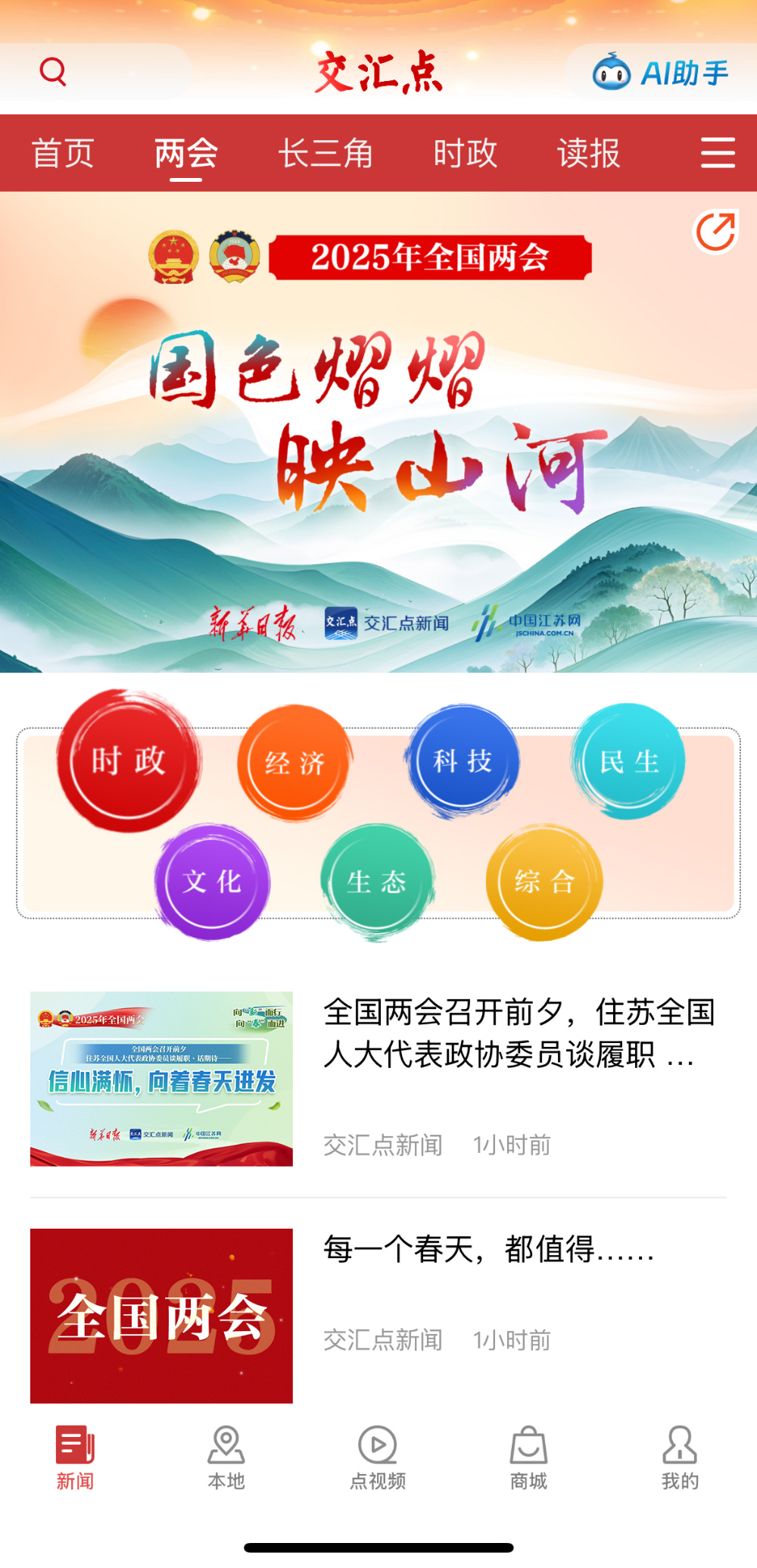The image size is (757, 1568).
Task: Read the article 全国两会召开前夕
Action: (519, 1032)
